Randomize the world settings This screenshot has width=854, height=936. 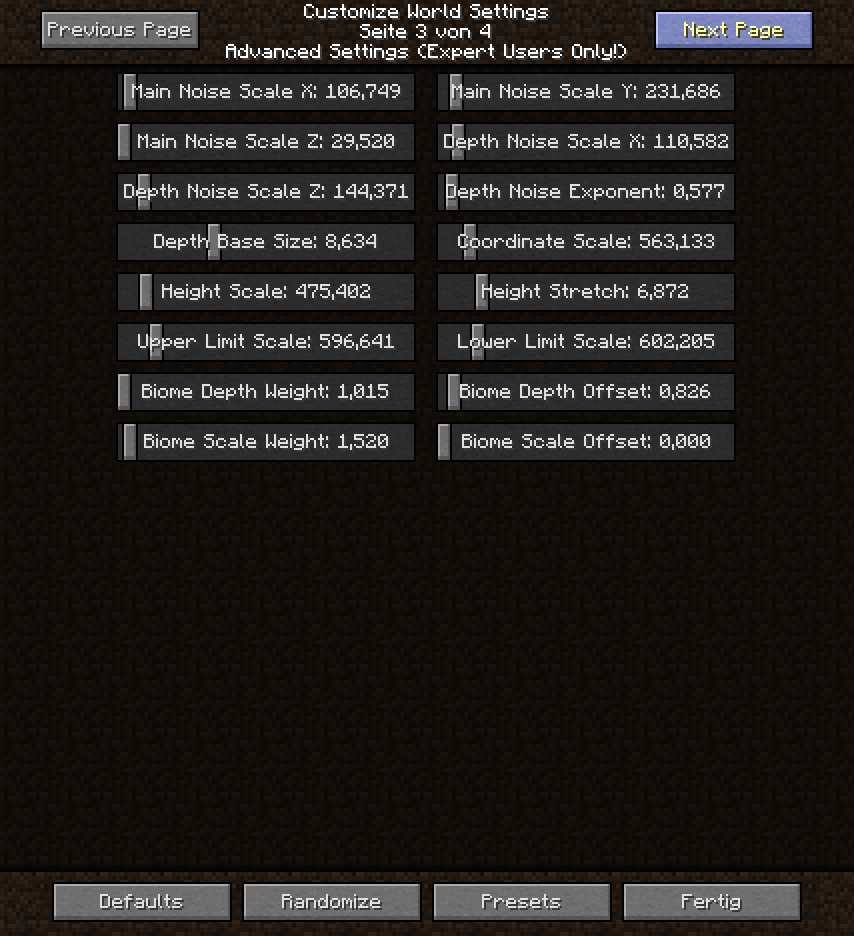[x=331, y=901]
